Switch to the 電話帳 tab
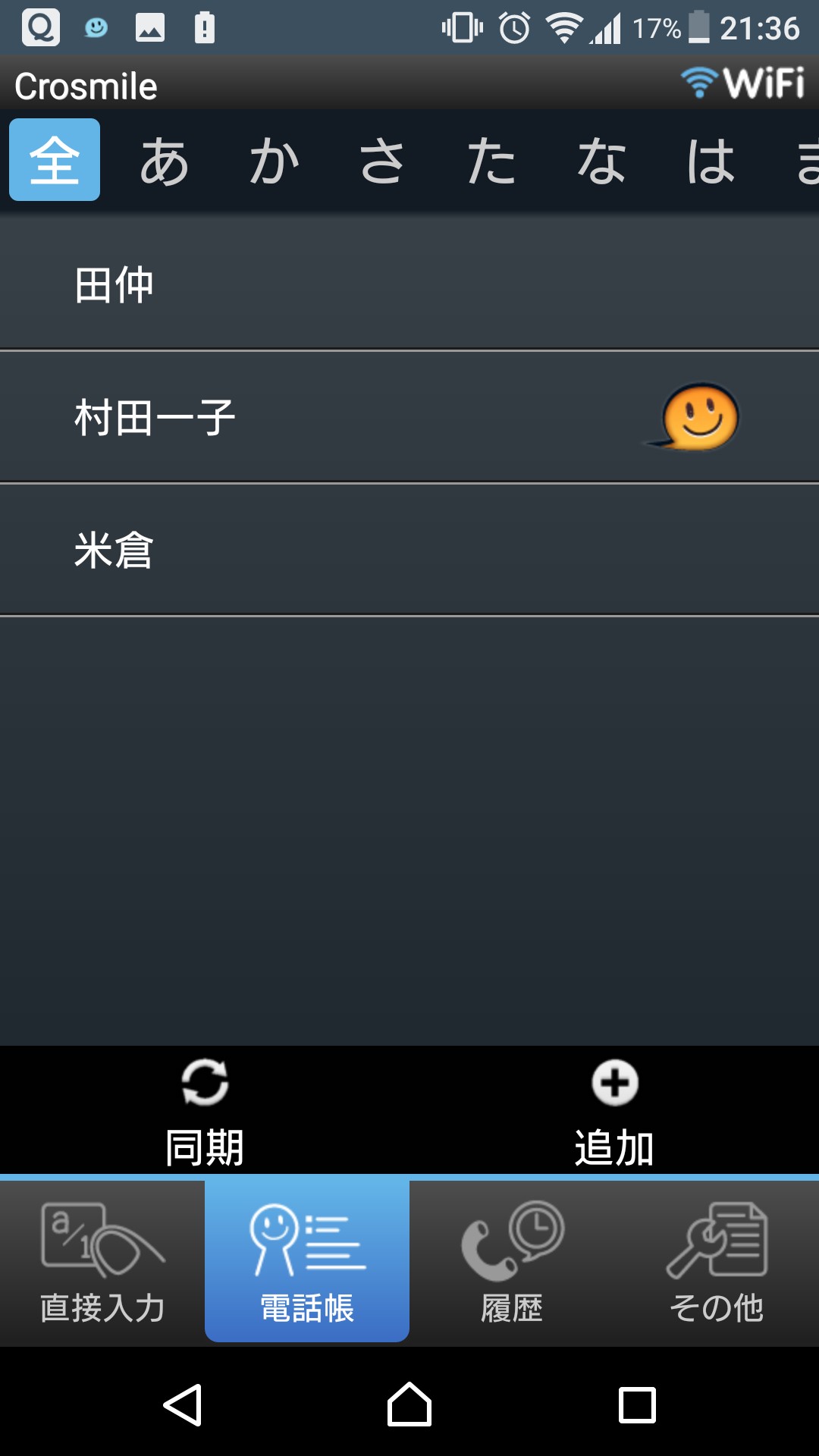This screenshot has height=1456, width=819. click(x=307, y=1263)
